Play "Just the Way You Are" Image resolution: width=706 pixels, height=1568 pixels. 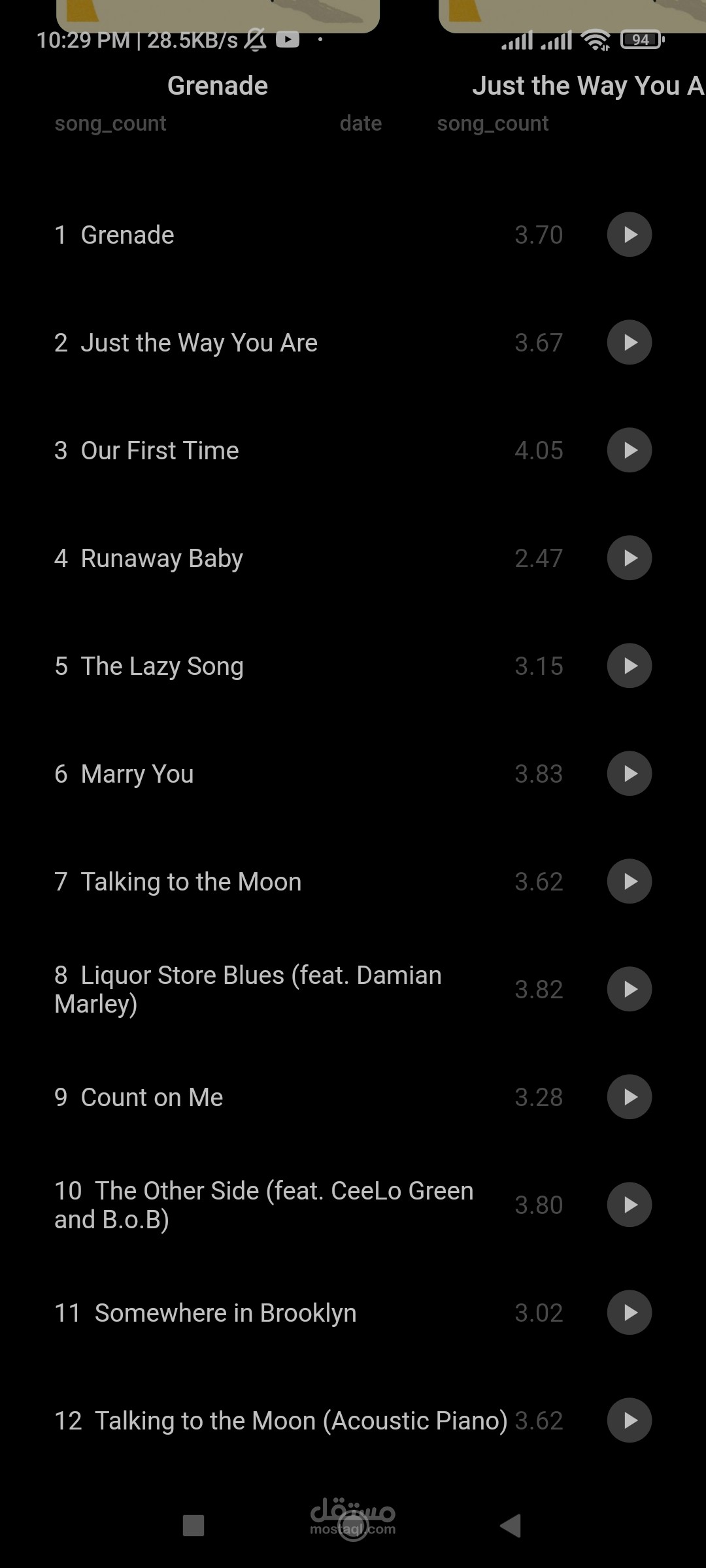tap(629, 342)
